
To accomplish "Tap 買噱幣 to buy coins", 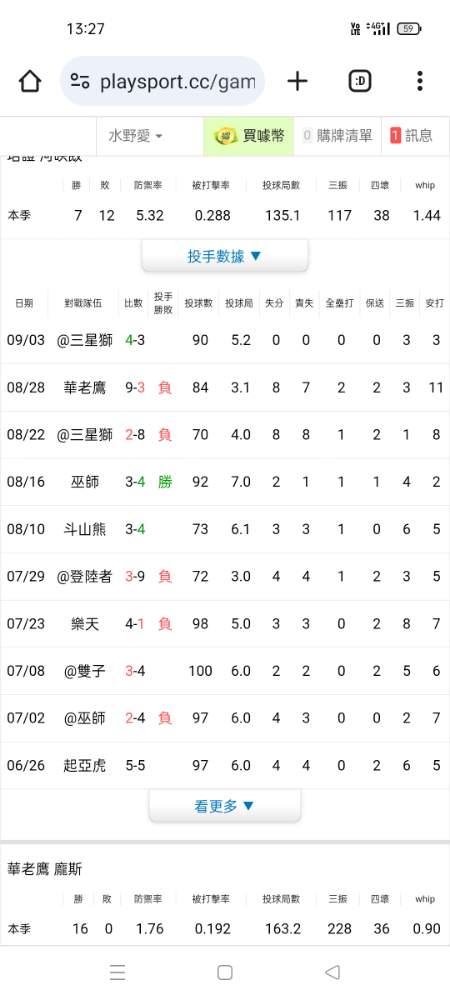I will [249, 136].
